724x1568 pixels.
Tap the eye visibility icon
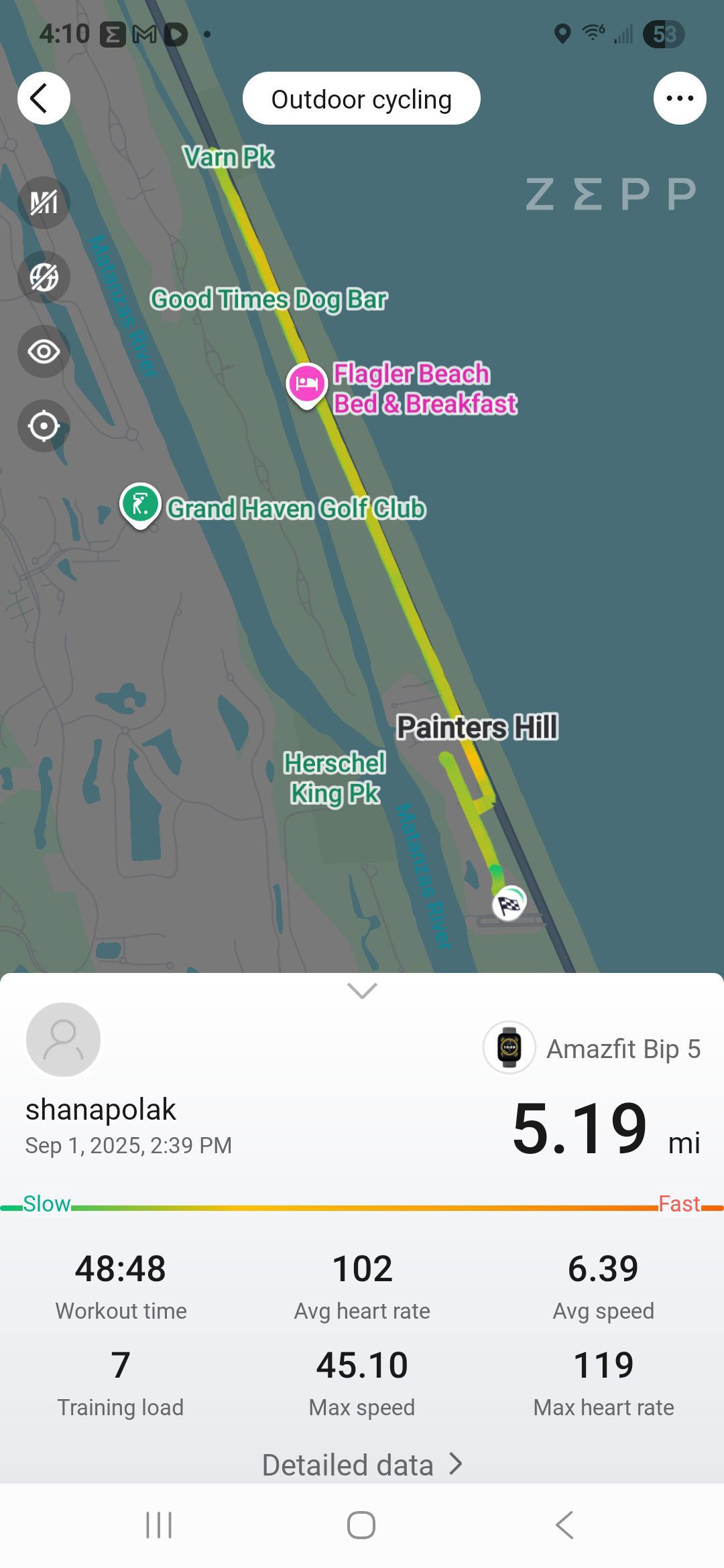(x=44, y=351)
